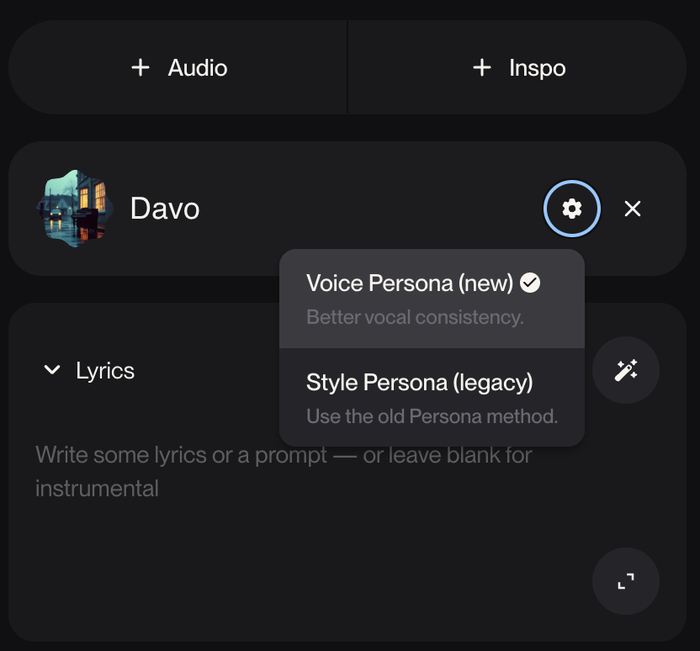Choose Style Persona (legacy) option
This screenshot has height=651, width=700.
pos(431,397)
